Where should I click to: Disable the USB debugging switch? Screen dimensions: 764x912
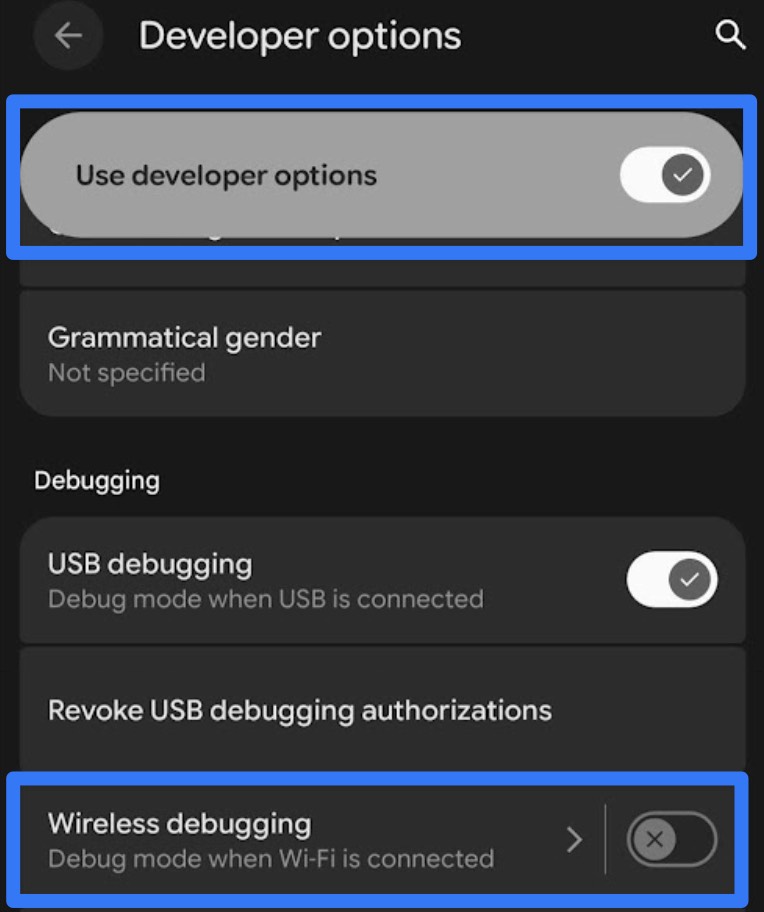[671, 579]
